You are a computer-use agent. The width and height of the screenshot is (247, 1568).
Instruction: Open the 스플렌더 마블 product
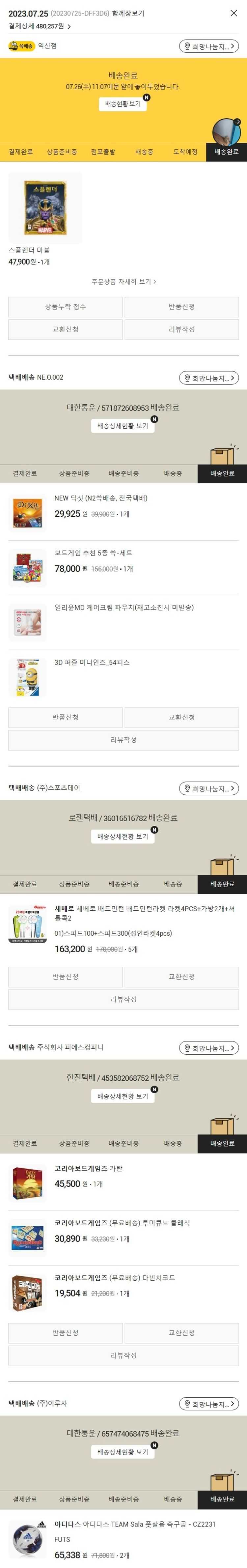pos(45,208)
